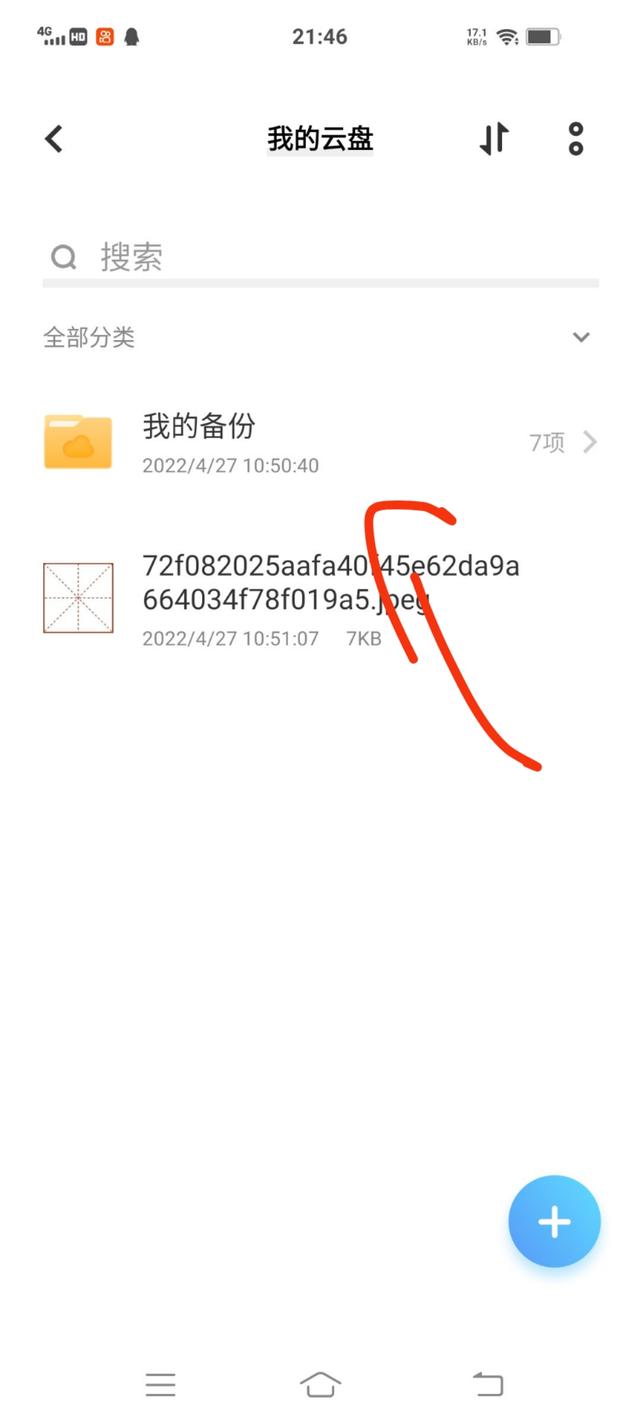
Task: Open recent apps from navigation bar
Action: pos(160,1384)
